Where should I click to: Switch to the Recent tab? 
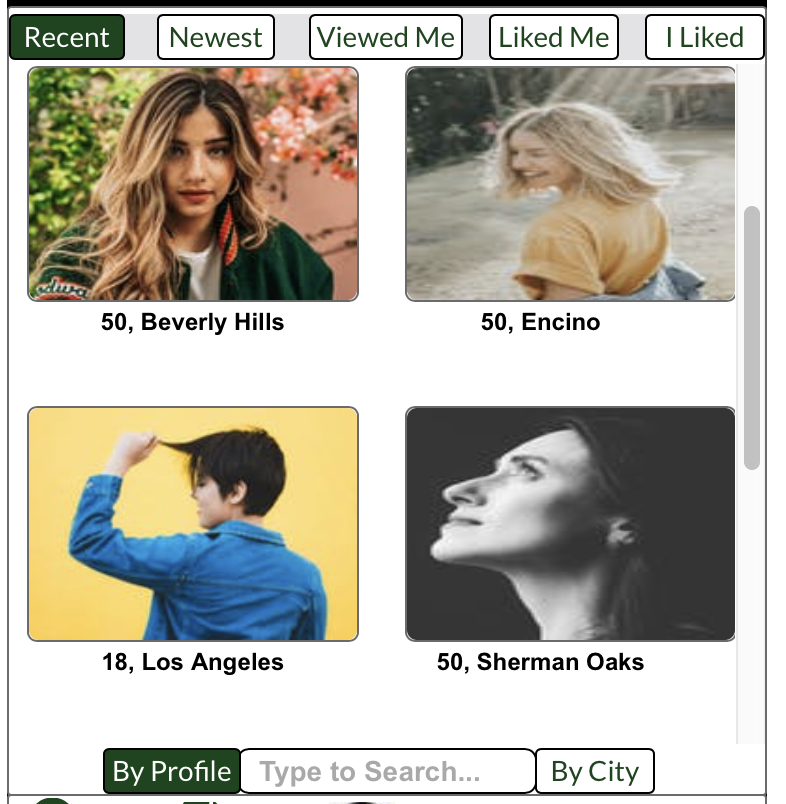tap(67, 38)
